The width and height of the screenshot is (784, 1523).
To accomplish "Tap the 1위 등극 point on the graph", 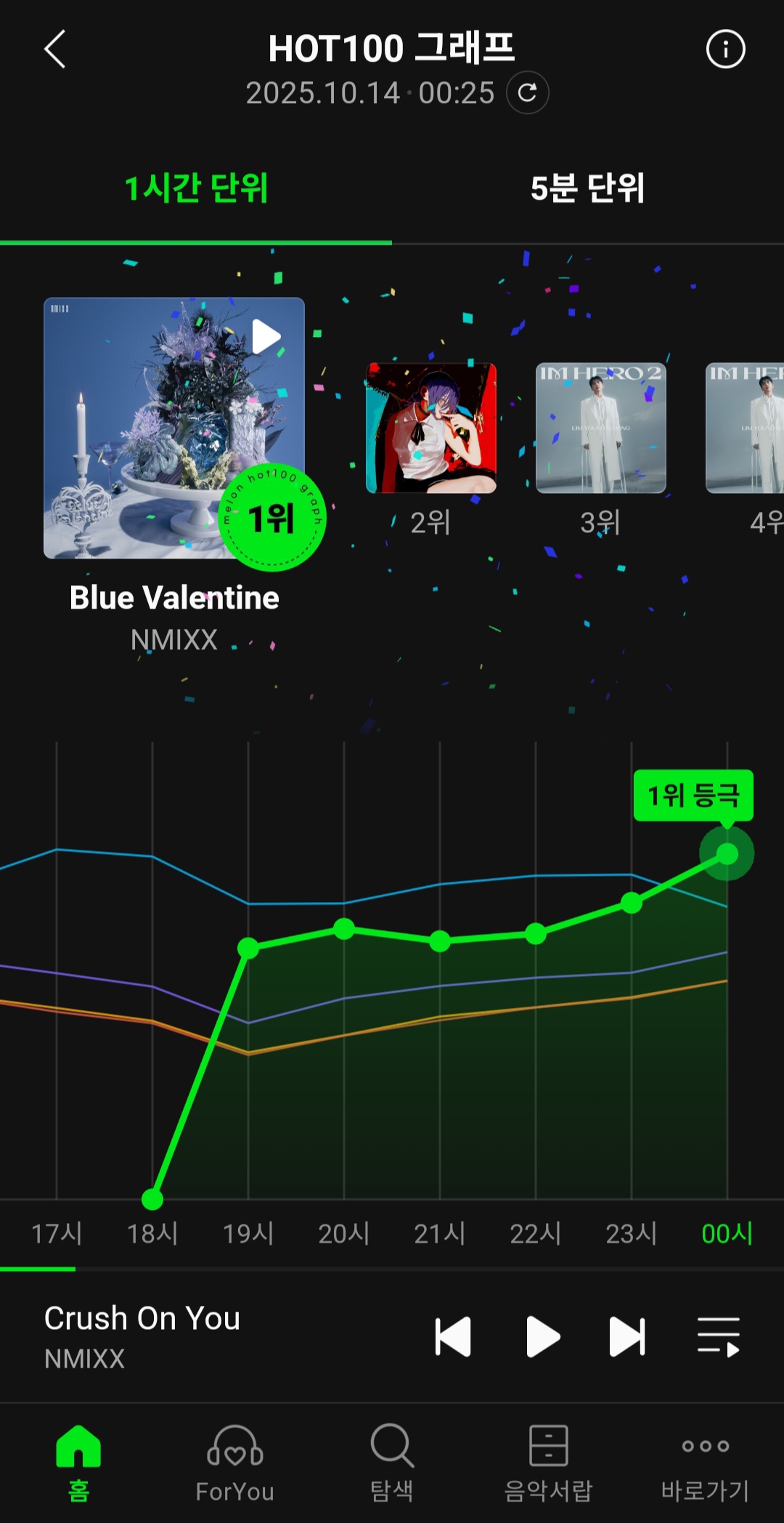I will [727, 854].
